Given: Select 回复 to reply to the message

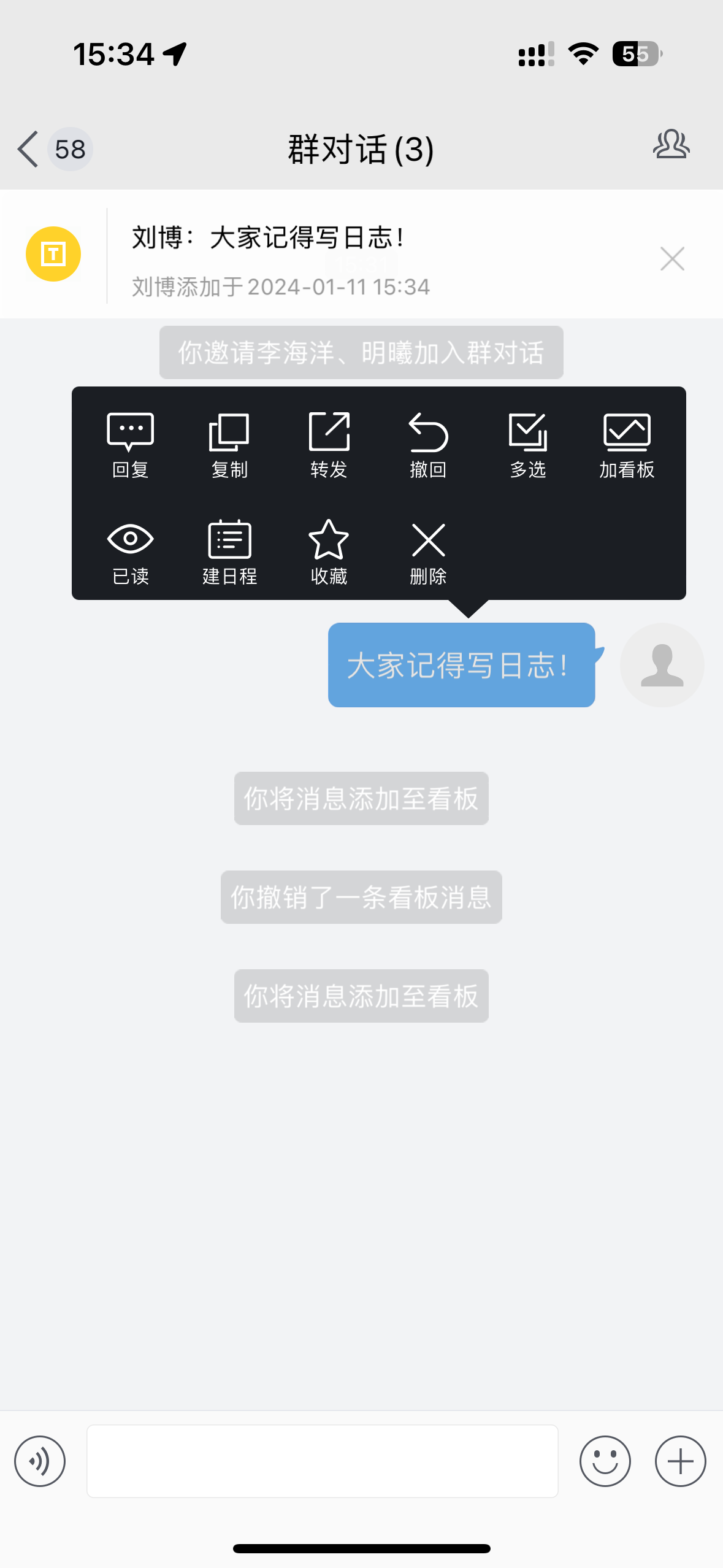Looking at the screenshot, I should tap(130, 445).
